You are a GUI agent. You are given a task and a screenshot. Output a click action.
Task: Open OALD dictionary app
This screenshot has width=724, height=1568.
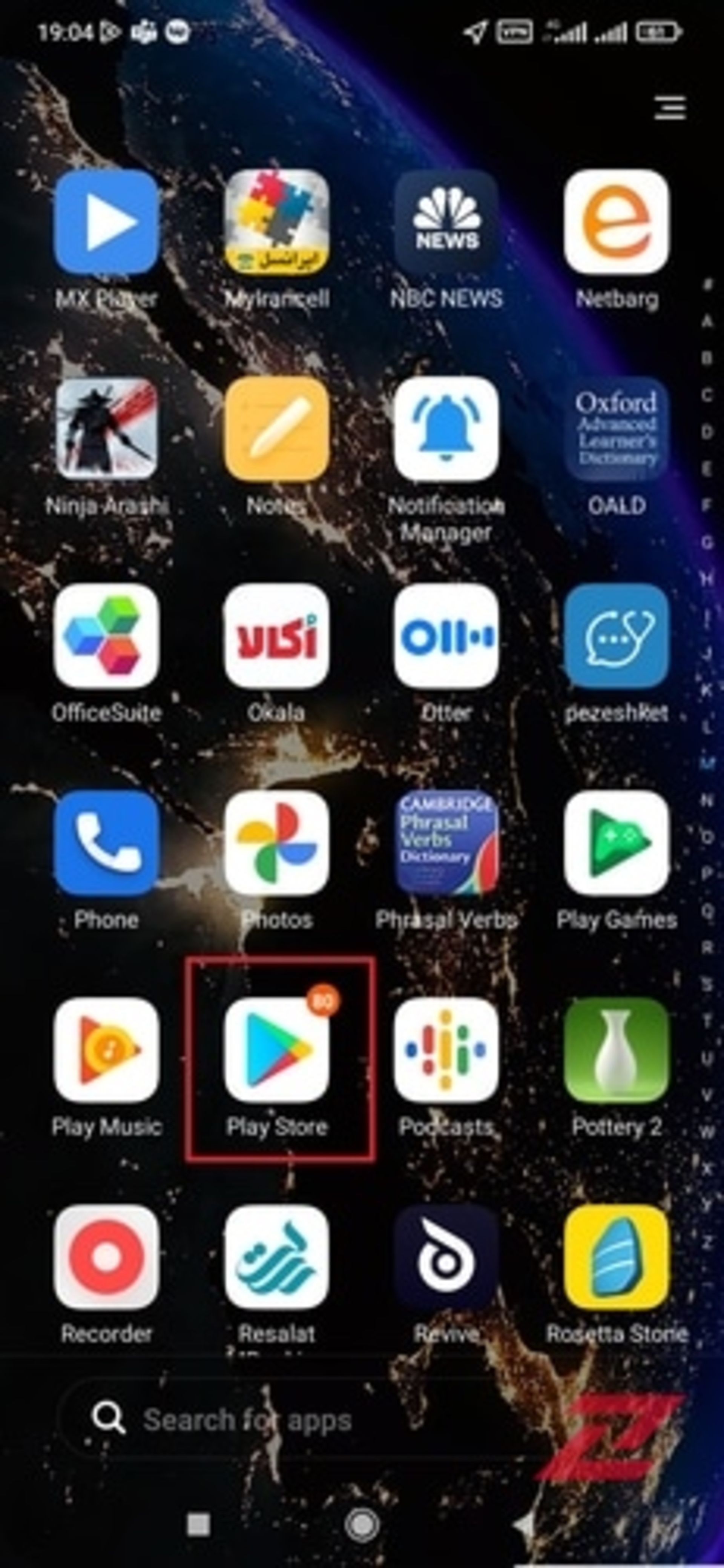click(616, 429)
